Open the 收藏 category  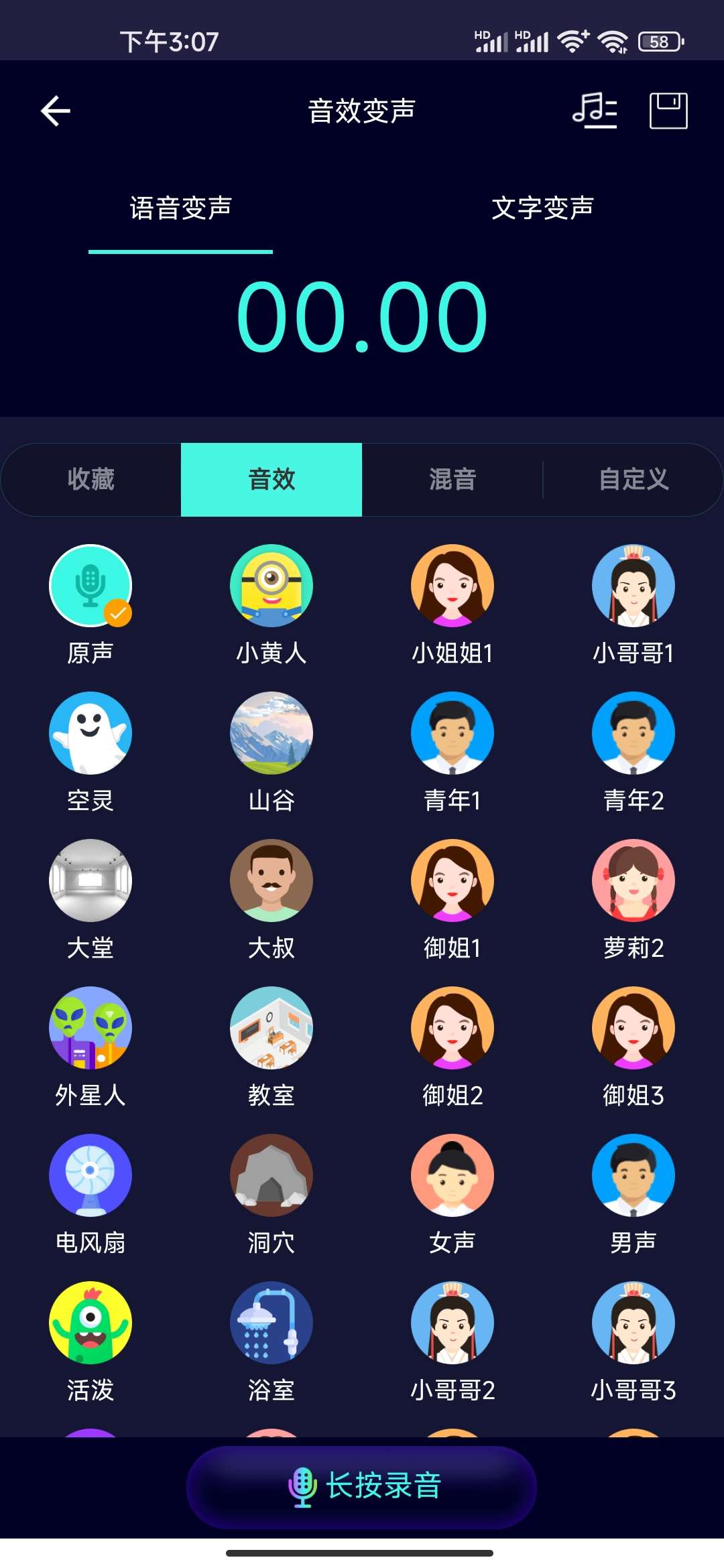click(91, 479)
